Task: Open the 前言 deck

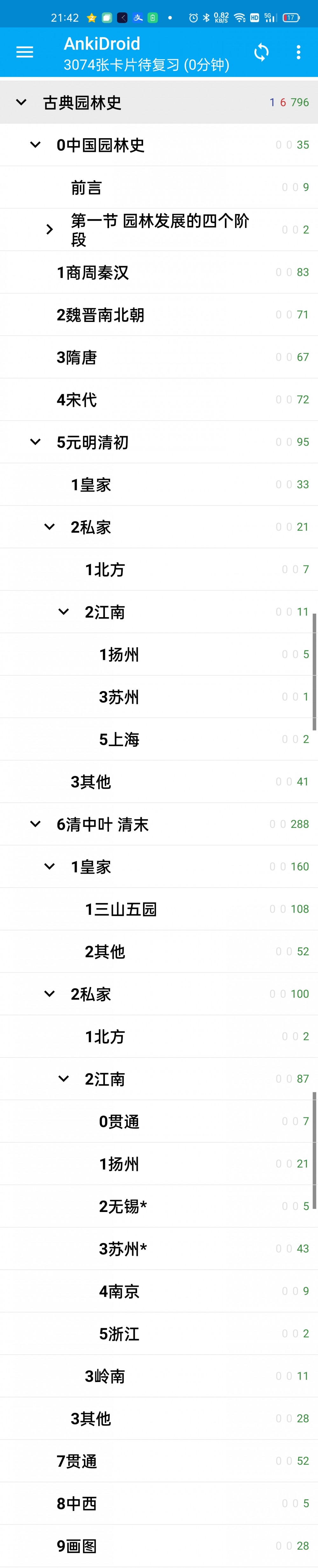Action: pos(86,188)
